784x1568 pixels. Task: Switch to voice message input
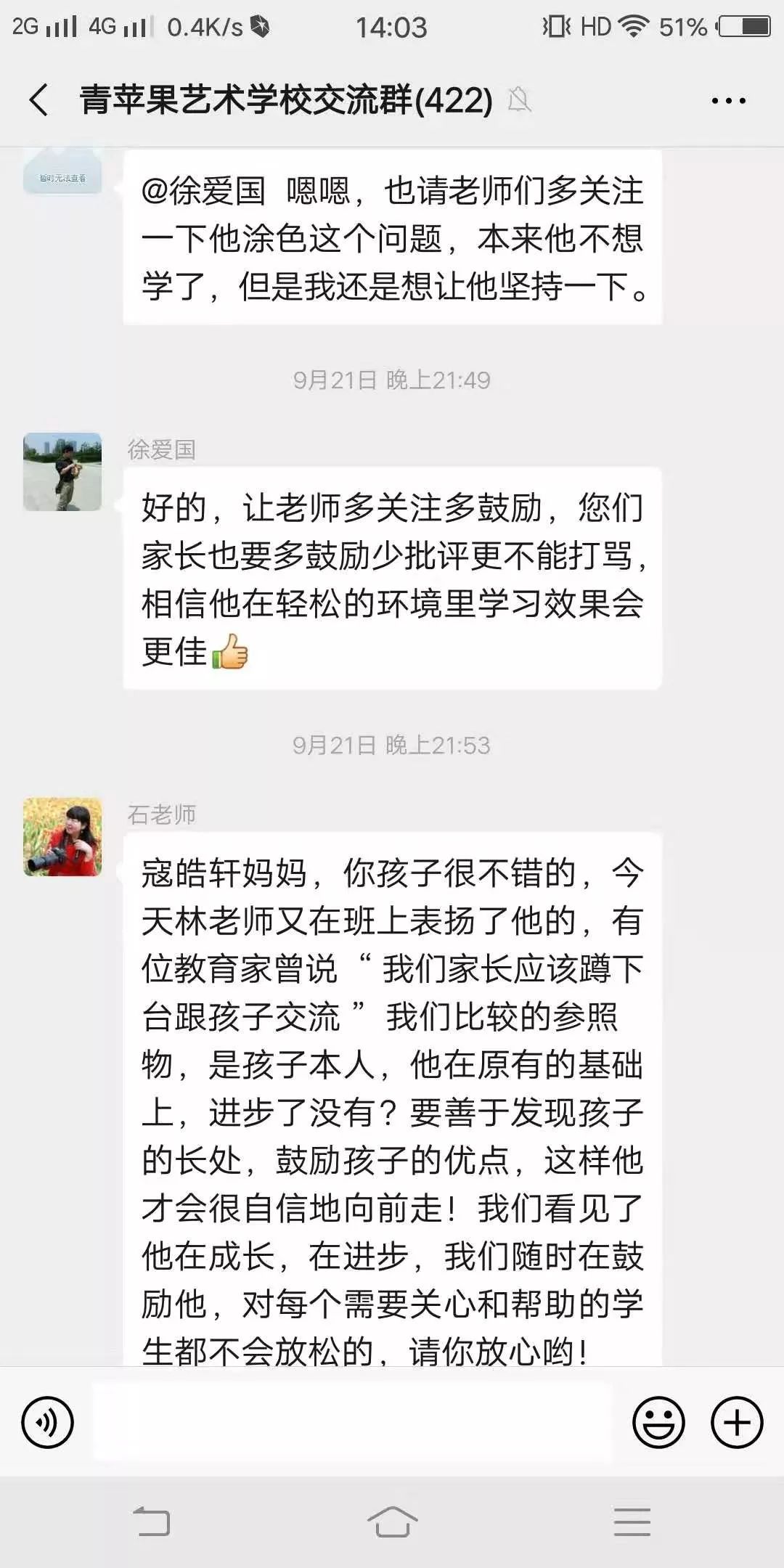click(x=48, y=1422)
